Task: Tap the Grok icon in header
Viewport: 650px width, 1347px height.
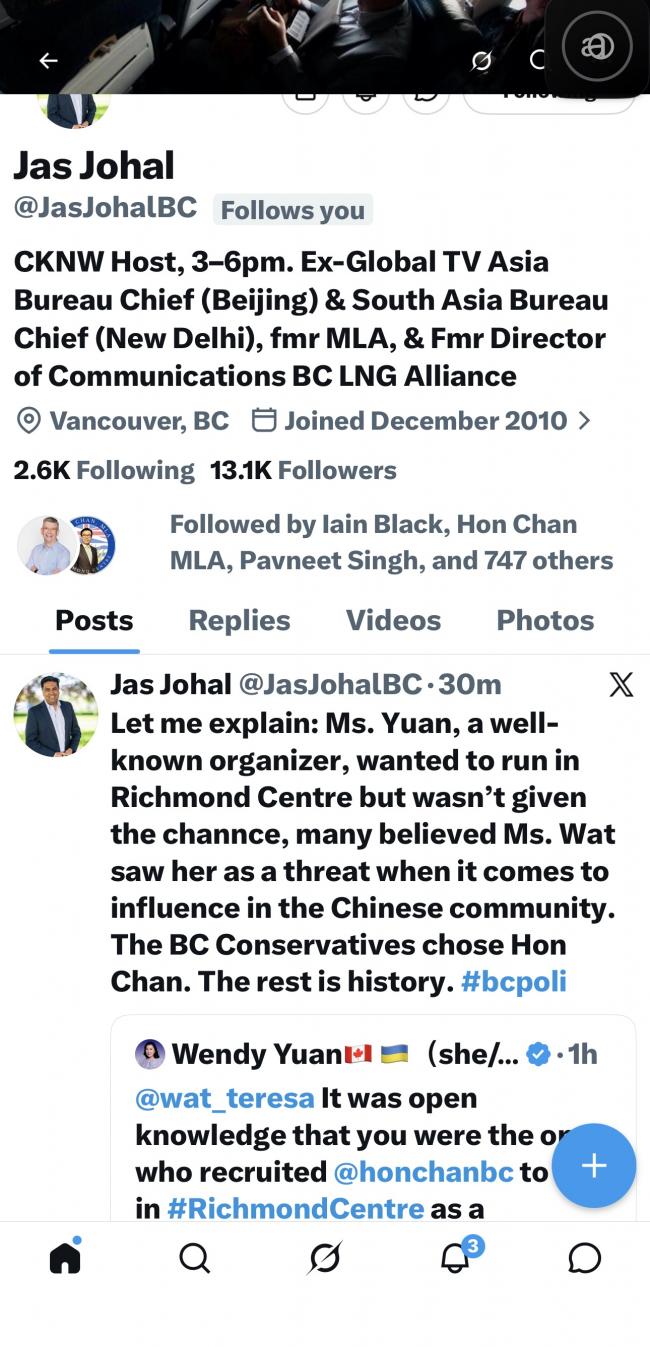Action: [x=481, y=61]
